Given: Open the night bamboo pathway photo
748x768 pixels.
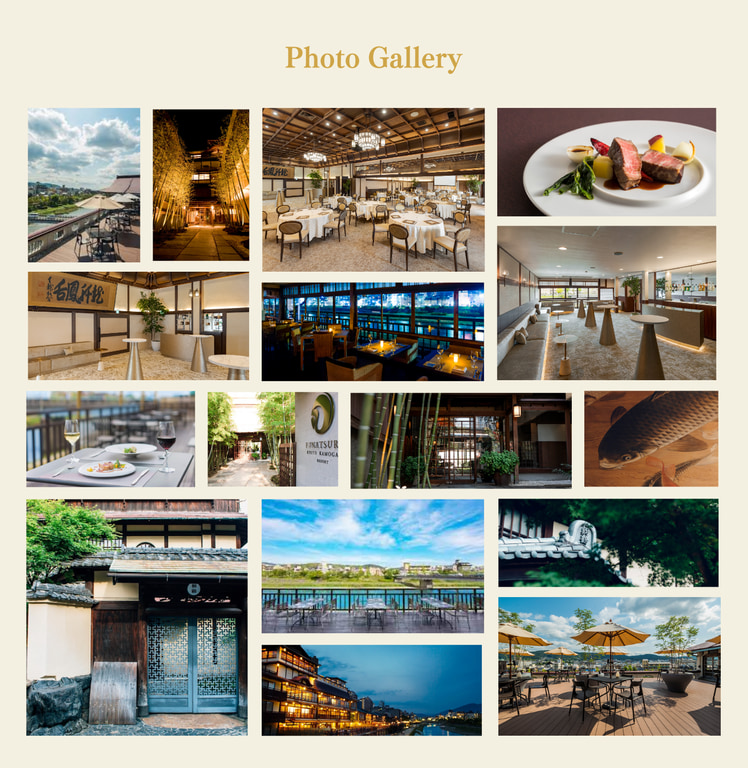Looking at the screenshot, I should (201, 185).
